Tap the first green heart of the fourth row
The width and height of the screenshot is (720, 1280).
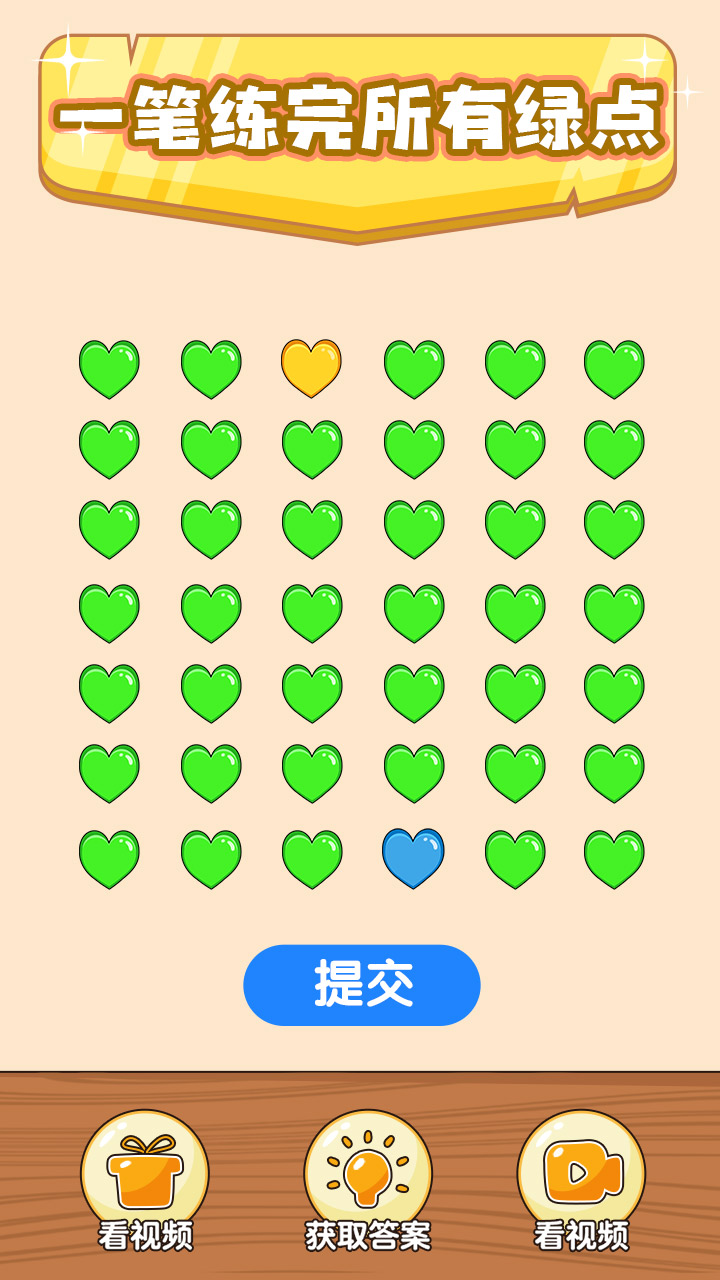(x=110, y=605)
